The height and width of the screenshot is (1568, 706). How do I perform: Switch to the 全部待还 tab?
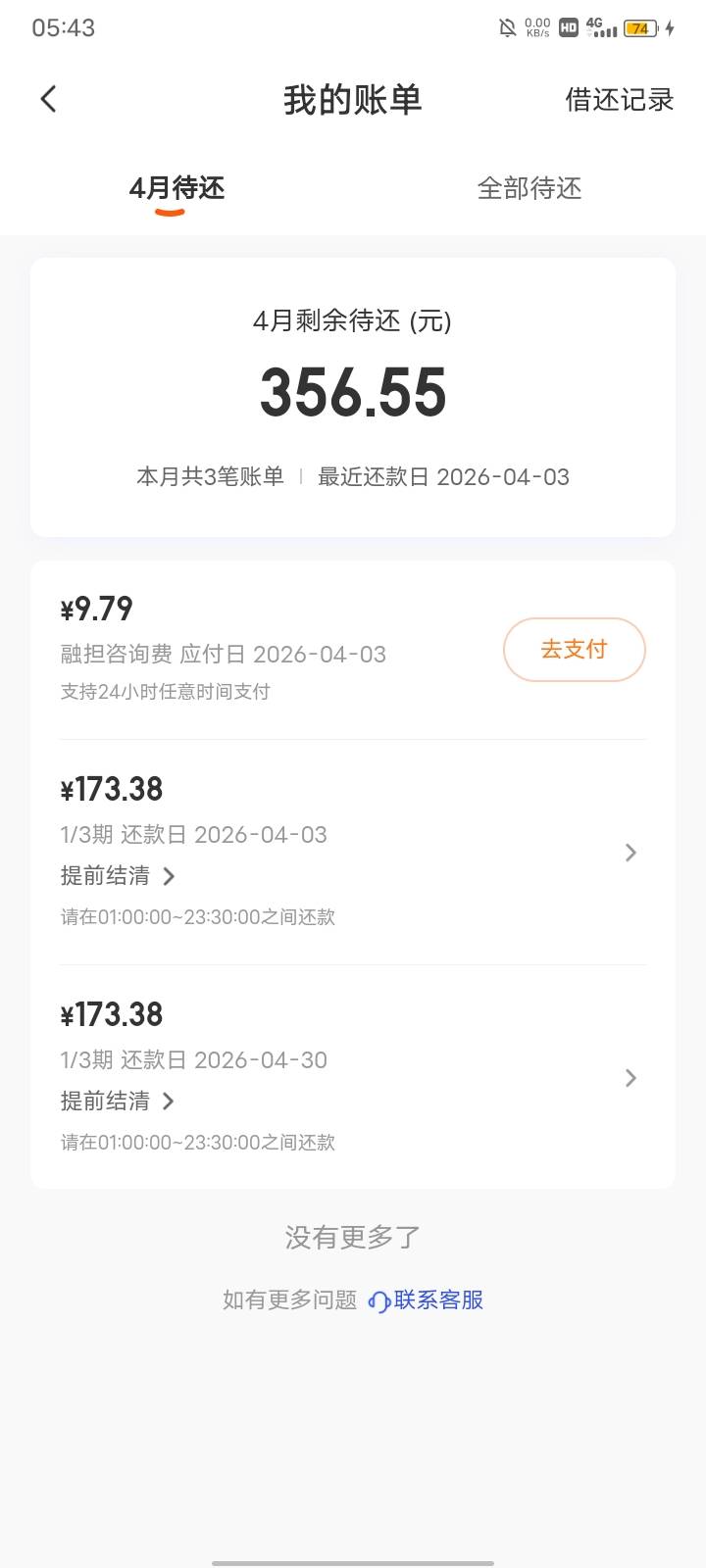point(529,188)
